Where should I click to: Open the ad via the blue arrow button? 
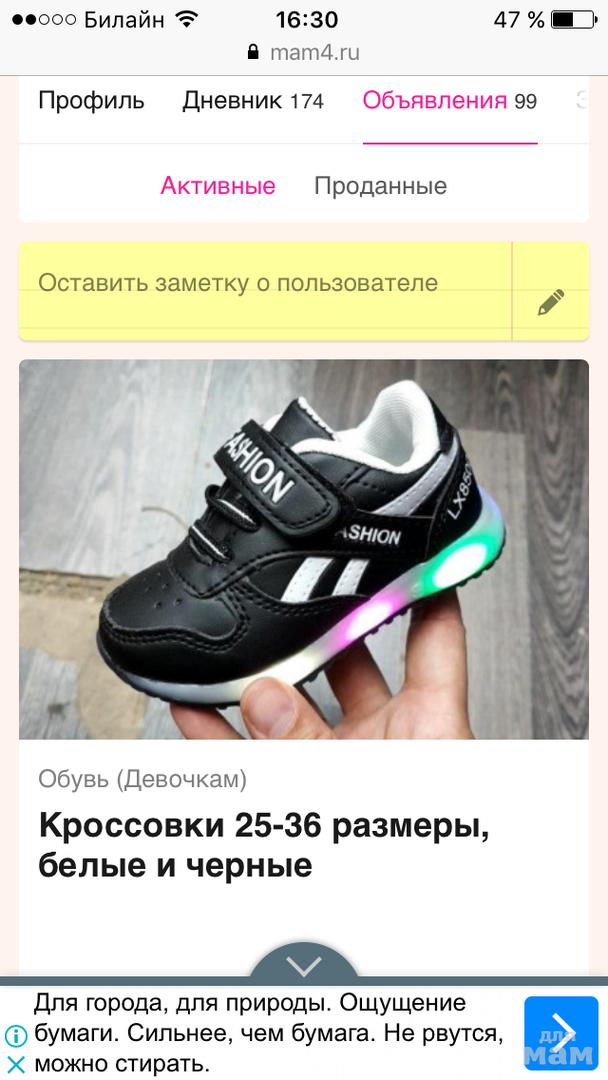tap(561, 1032)
